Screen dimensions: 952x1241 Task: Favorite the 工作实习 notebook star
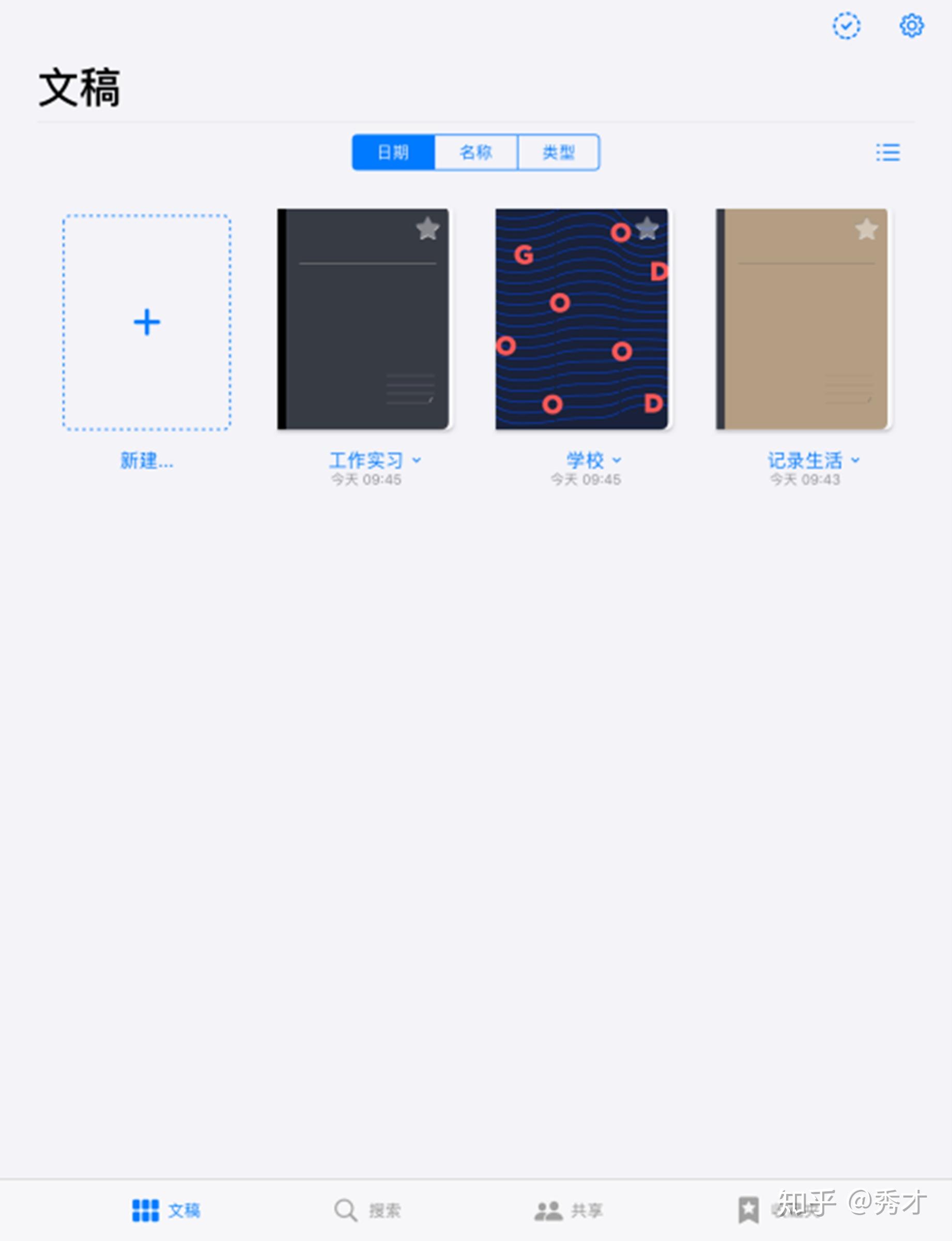coord(428,229)
